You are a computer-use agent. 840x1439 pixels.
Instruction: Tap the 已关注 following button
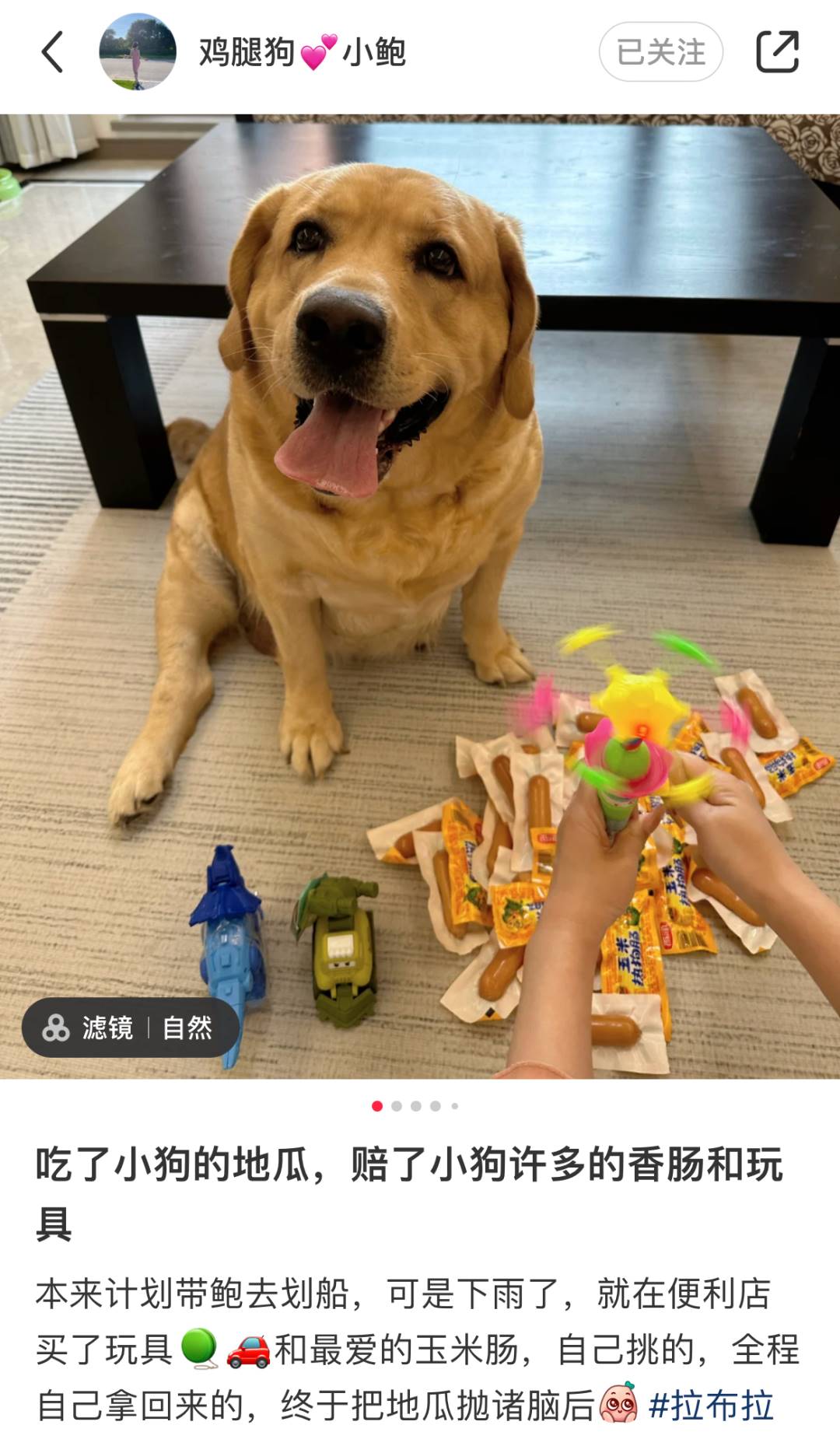(660, 52)
